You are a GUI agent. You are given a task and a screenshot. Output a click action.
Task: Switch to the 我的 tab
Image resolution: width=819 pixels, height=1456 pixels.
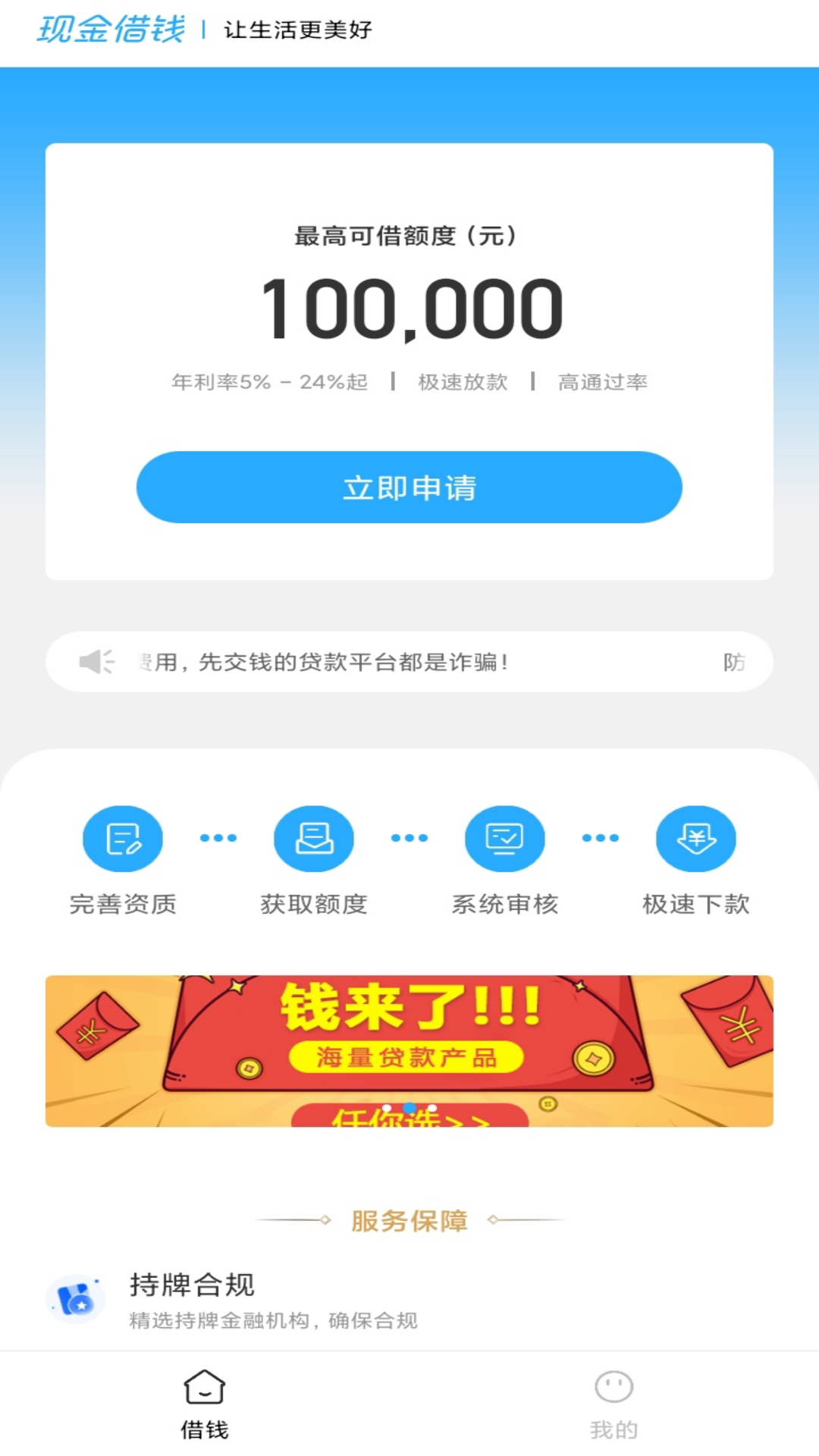[613, 1404]
